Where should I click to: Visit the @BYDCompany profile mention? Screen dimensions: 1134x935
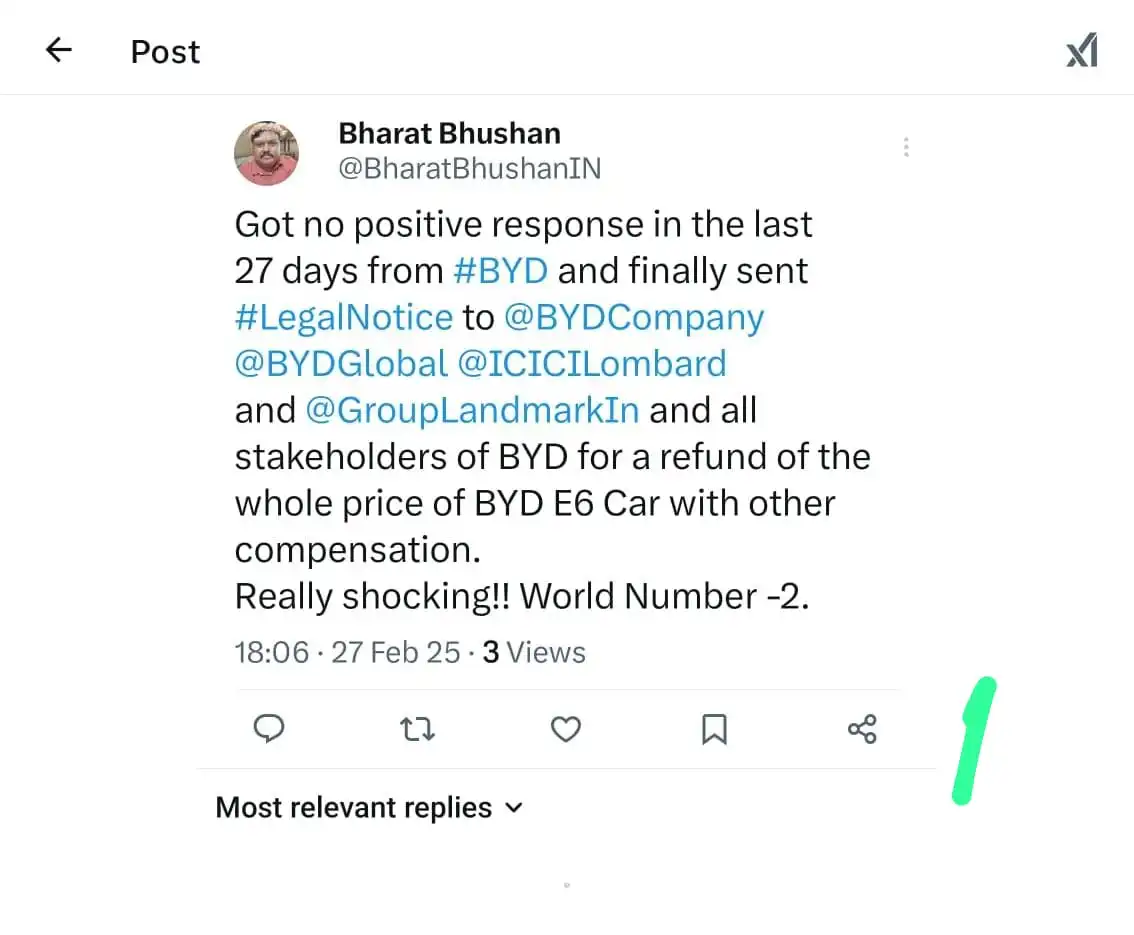click(x=634, y=317)
